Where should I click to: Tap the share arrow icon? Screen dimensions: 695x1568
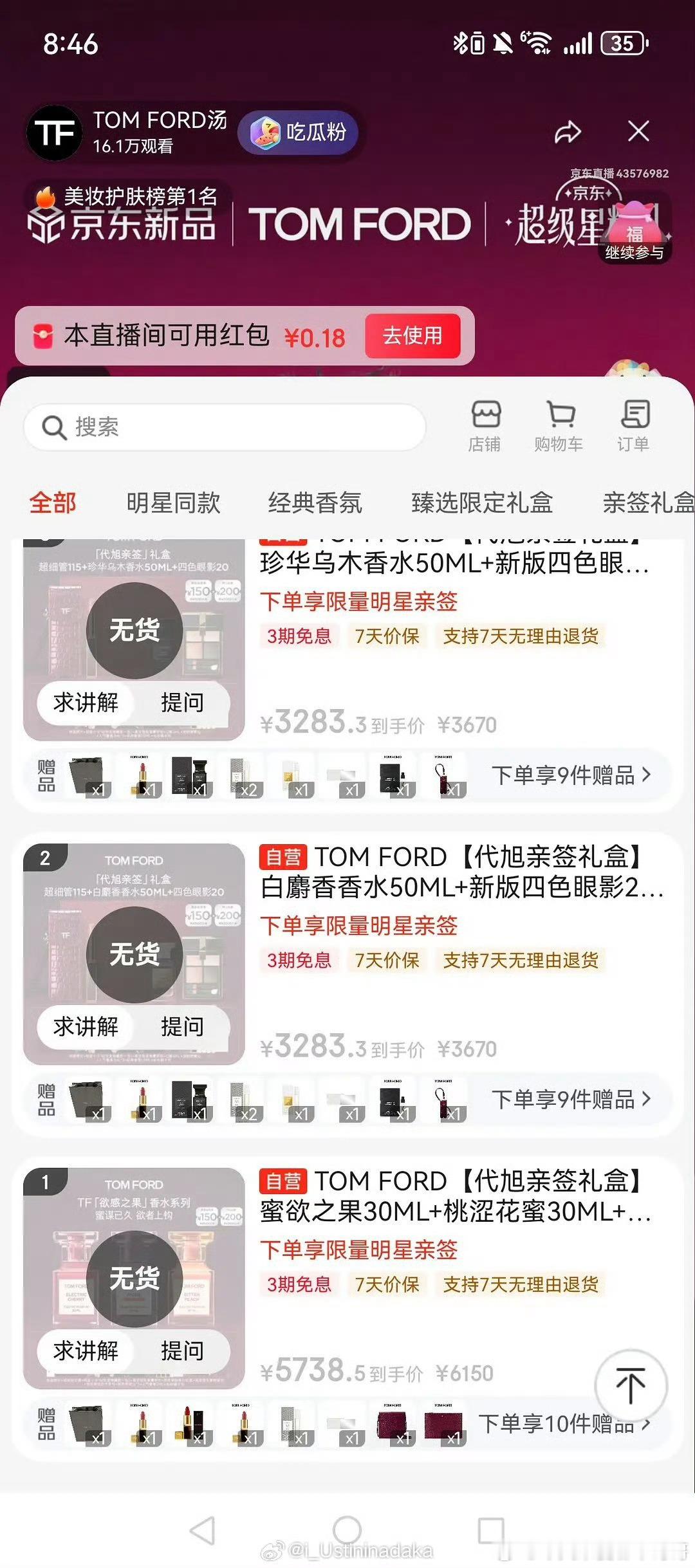(x=568, y=131)
